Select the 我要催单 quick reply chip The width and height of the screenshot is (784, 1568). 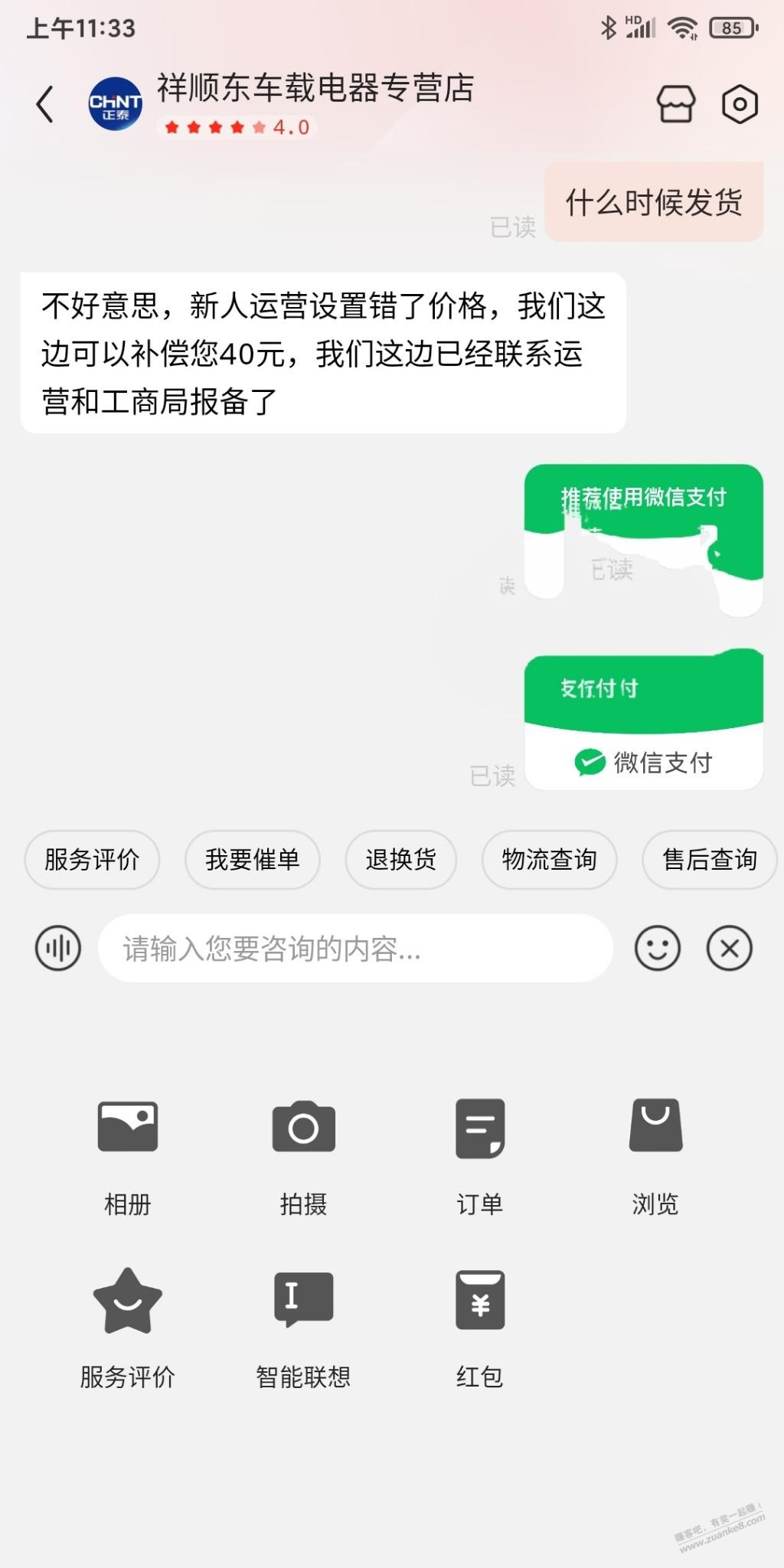[x=252, y=860]
